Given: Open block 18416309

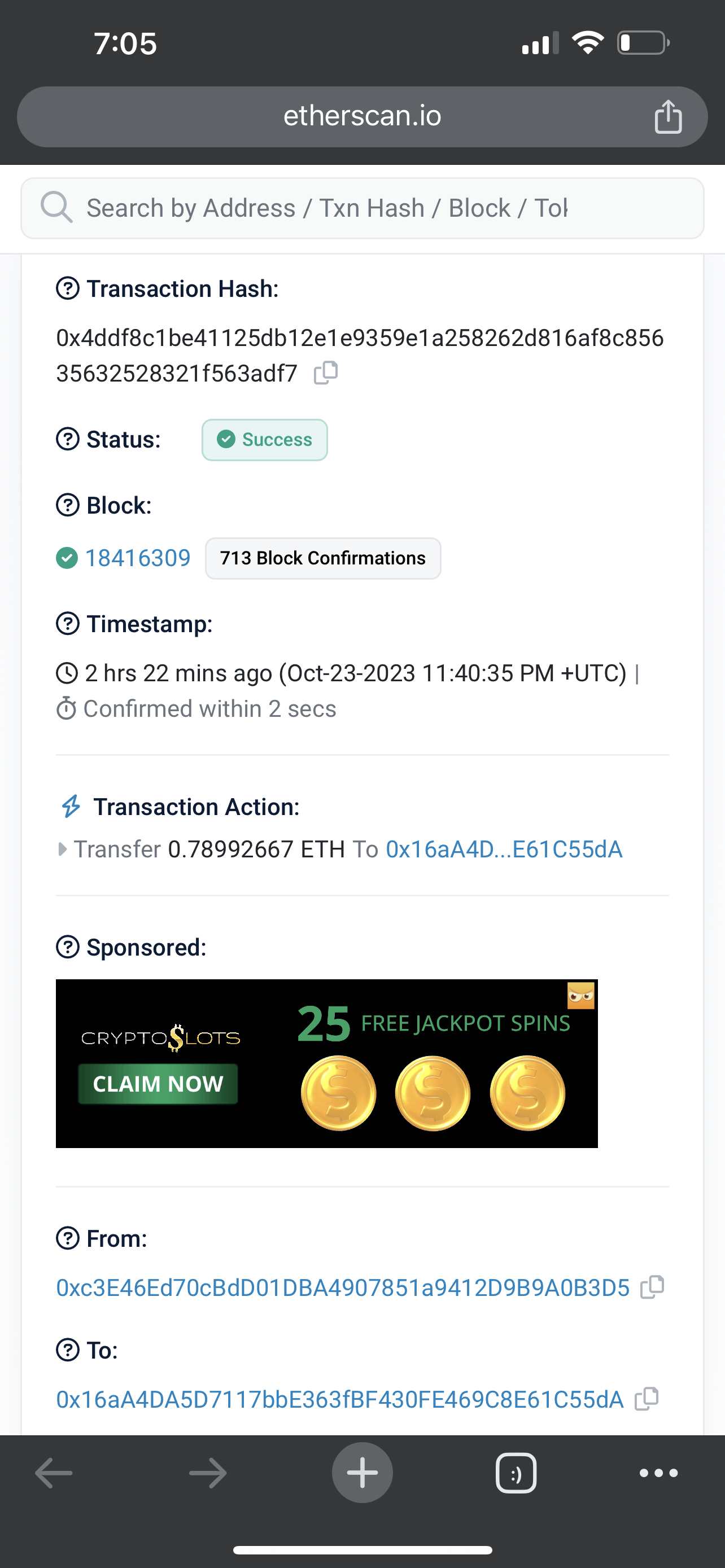Looking at the screenshot, I should click(138, 558).
